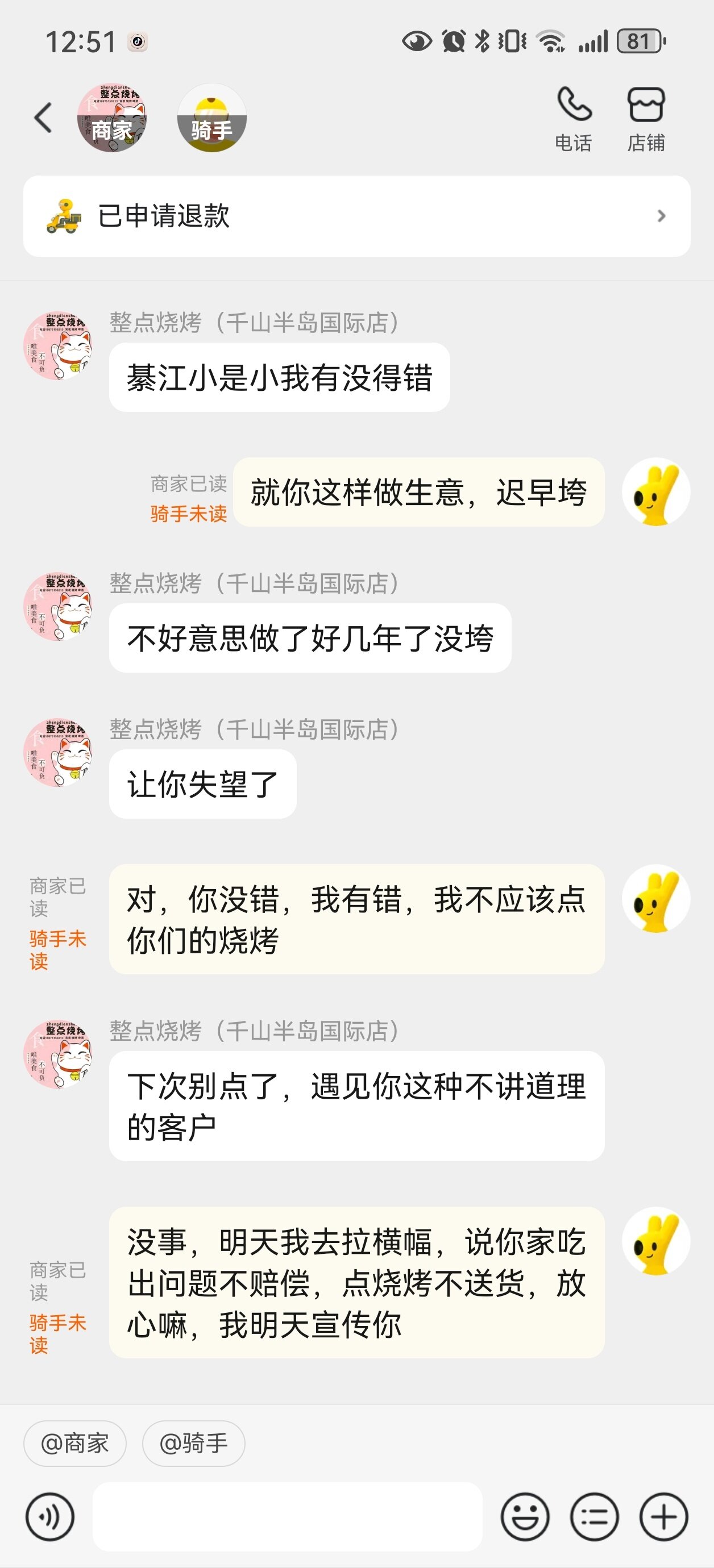Go back using the top-left arrow

click(x=43, y=118)
